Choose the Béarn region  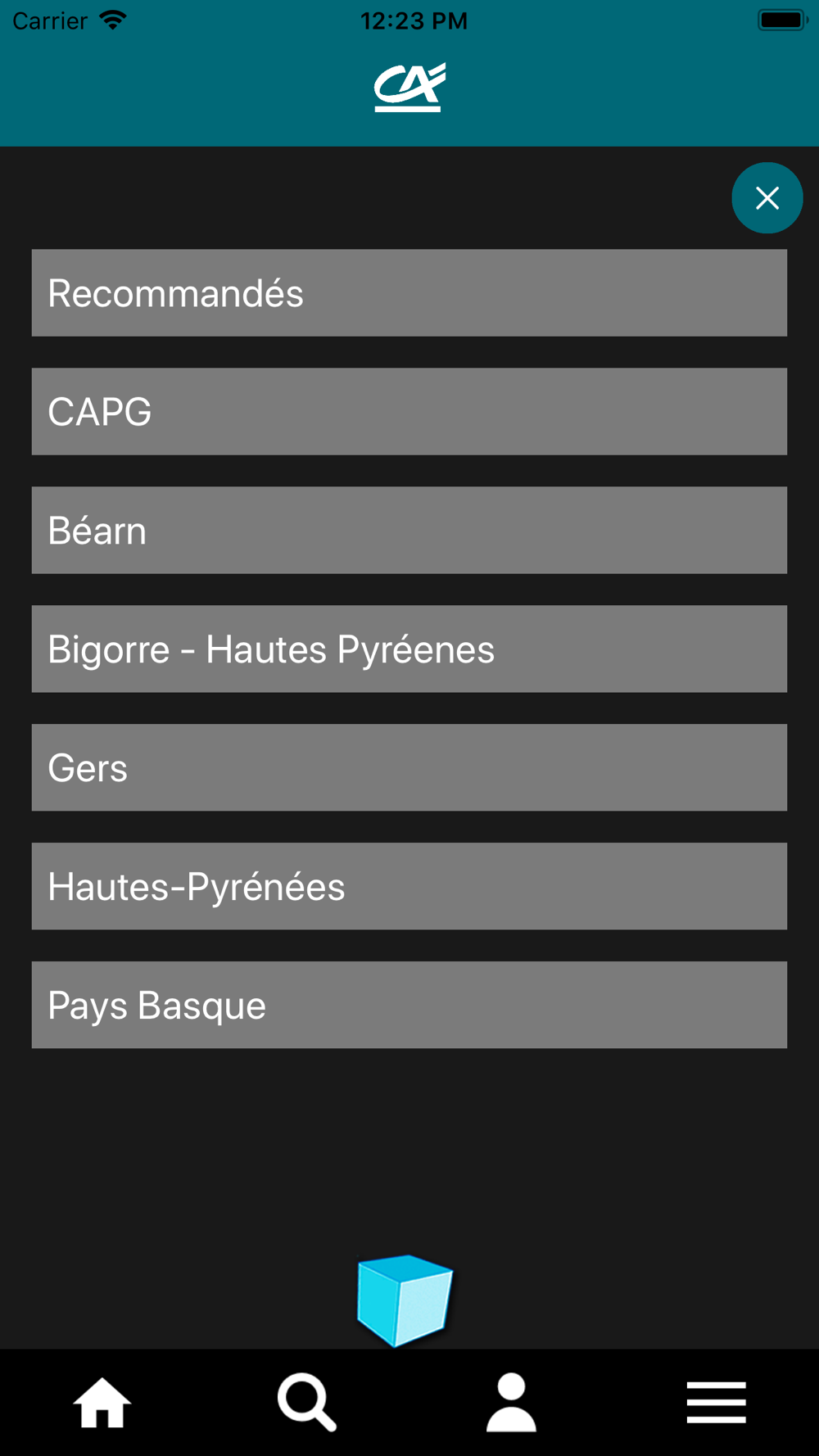click(x=409, y=531)
